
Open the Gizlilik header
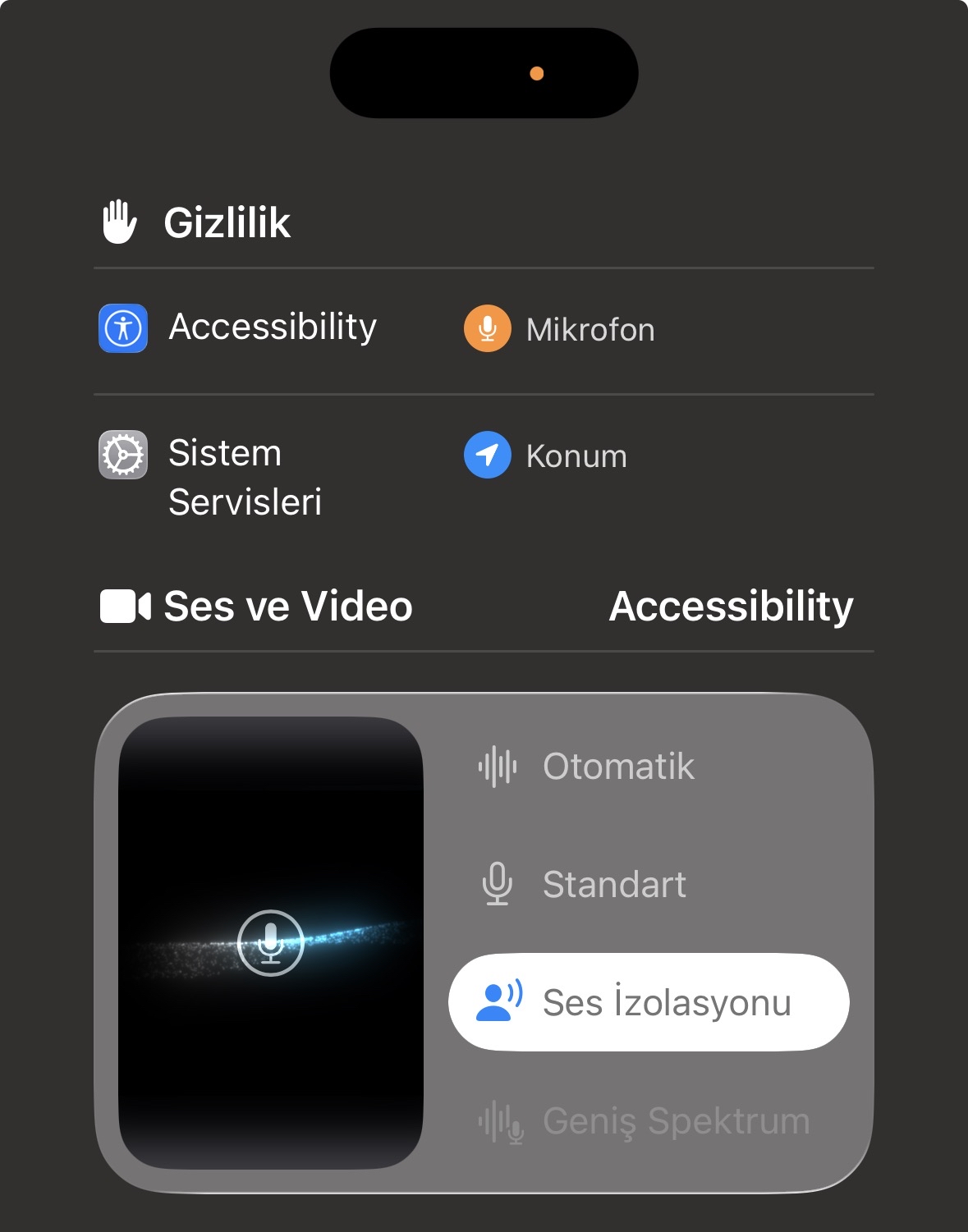(x=227, y=222)
